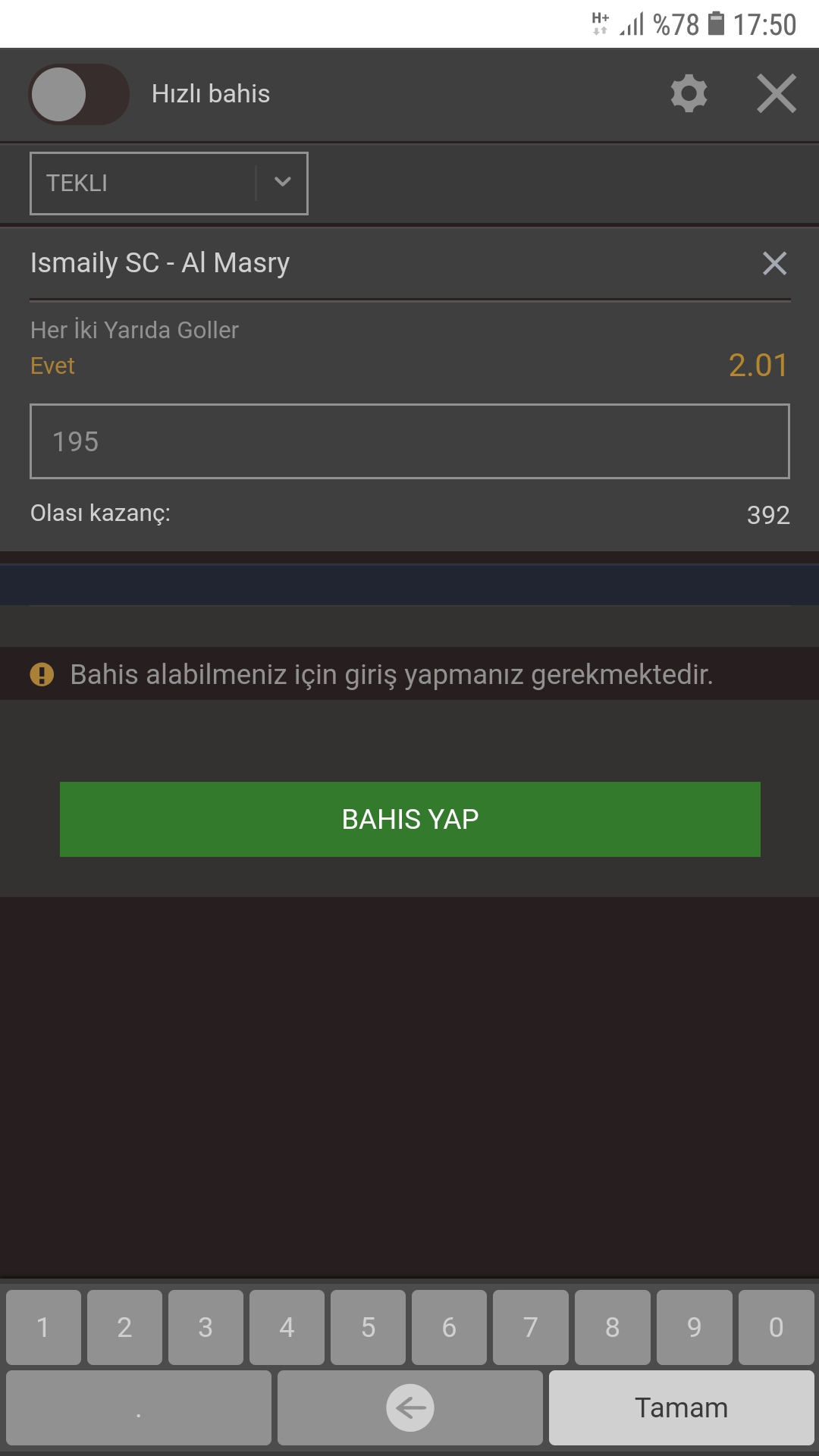This screenshot has width=819, height=1456.
Task: Close the bet slip panel
Action: 777,94
